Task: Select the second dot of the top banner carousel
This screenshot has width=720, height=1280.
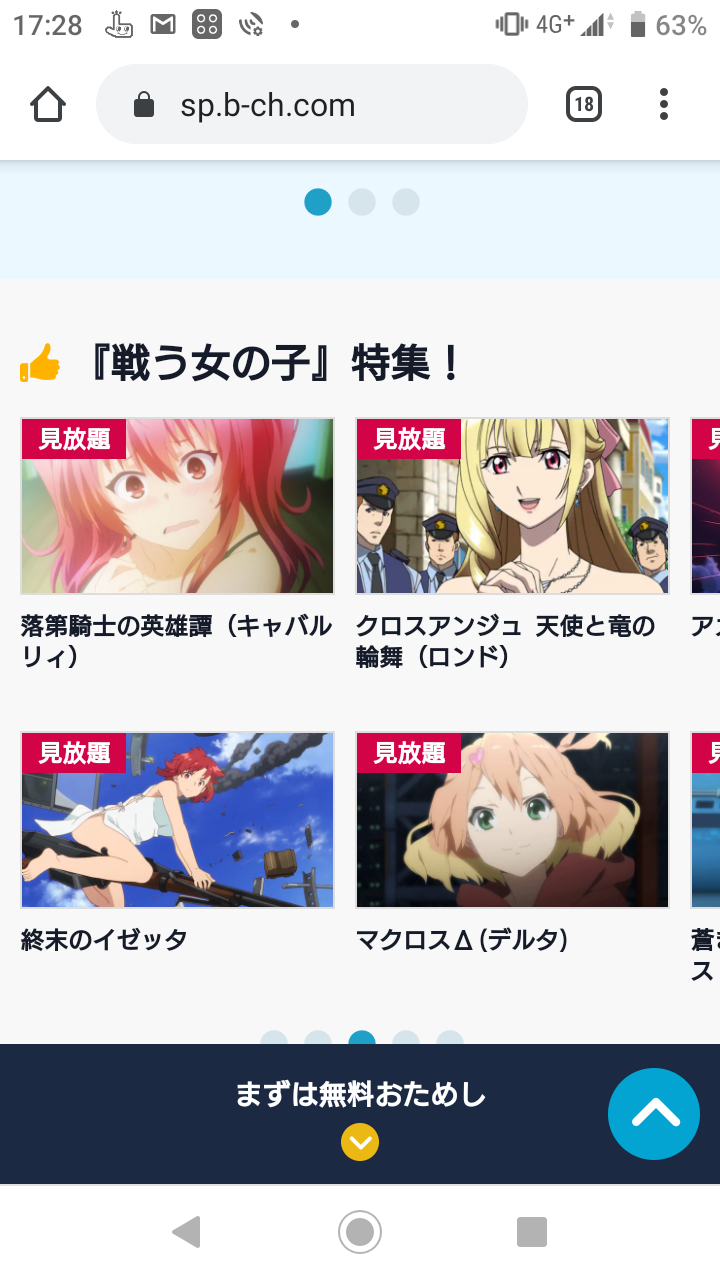Action: point(362,202)
